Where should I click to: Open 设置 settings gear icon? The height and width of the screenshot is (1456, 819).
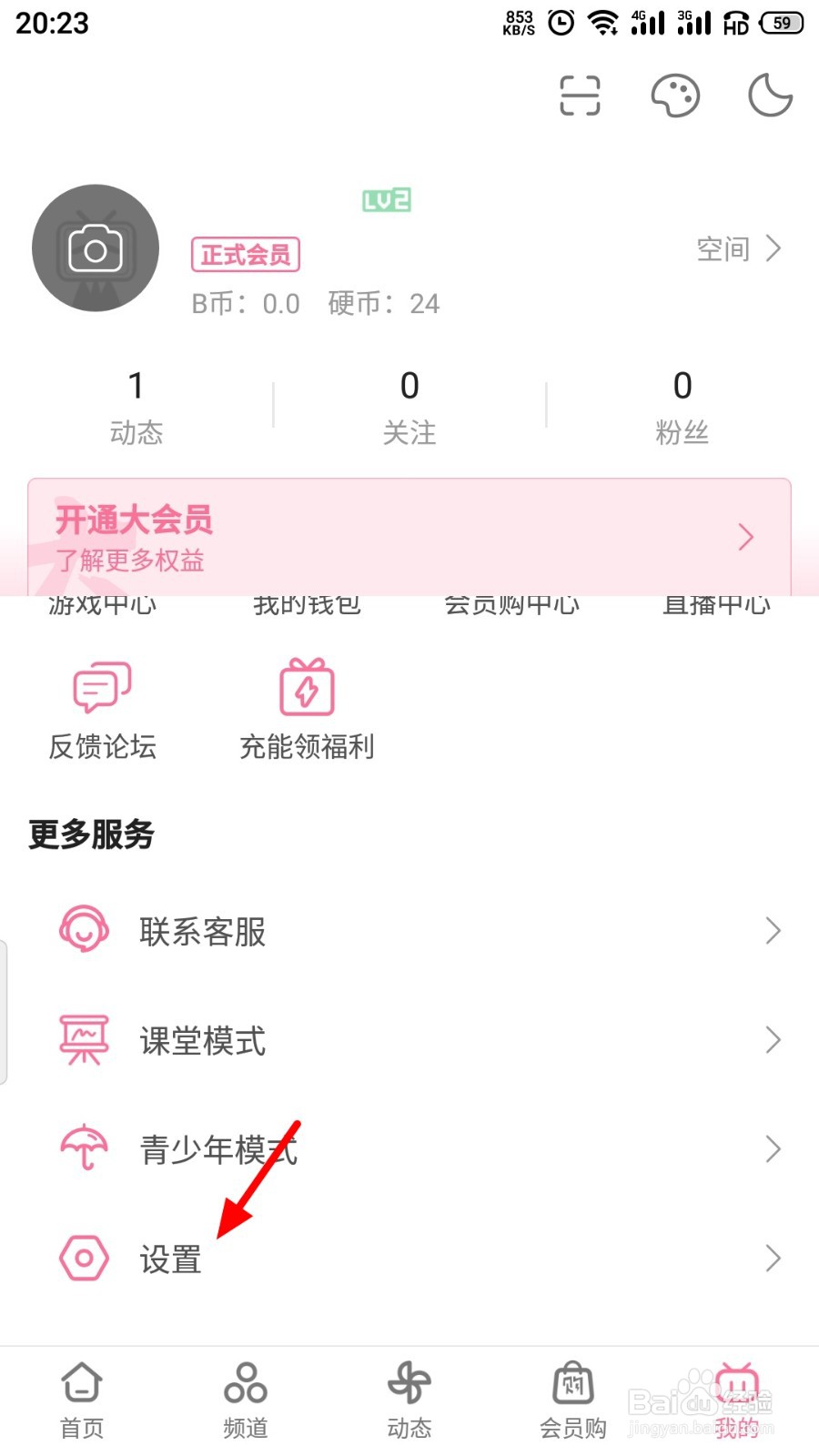(x=84, y=1259)
